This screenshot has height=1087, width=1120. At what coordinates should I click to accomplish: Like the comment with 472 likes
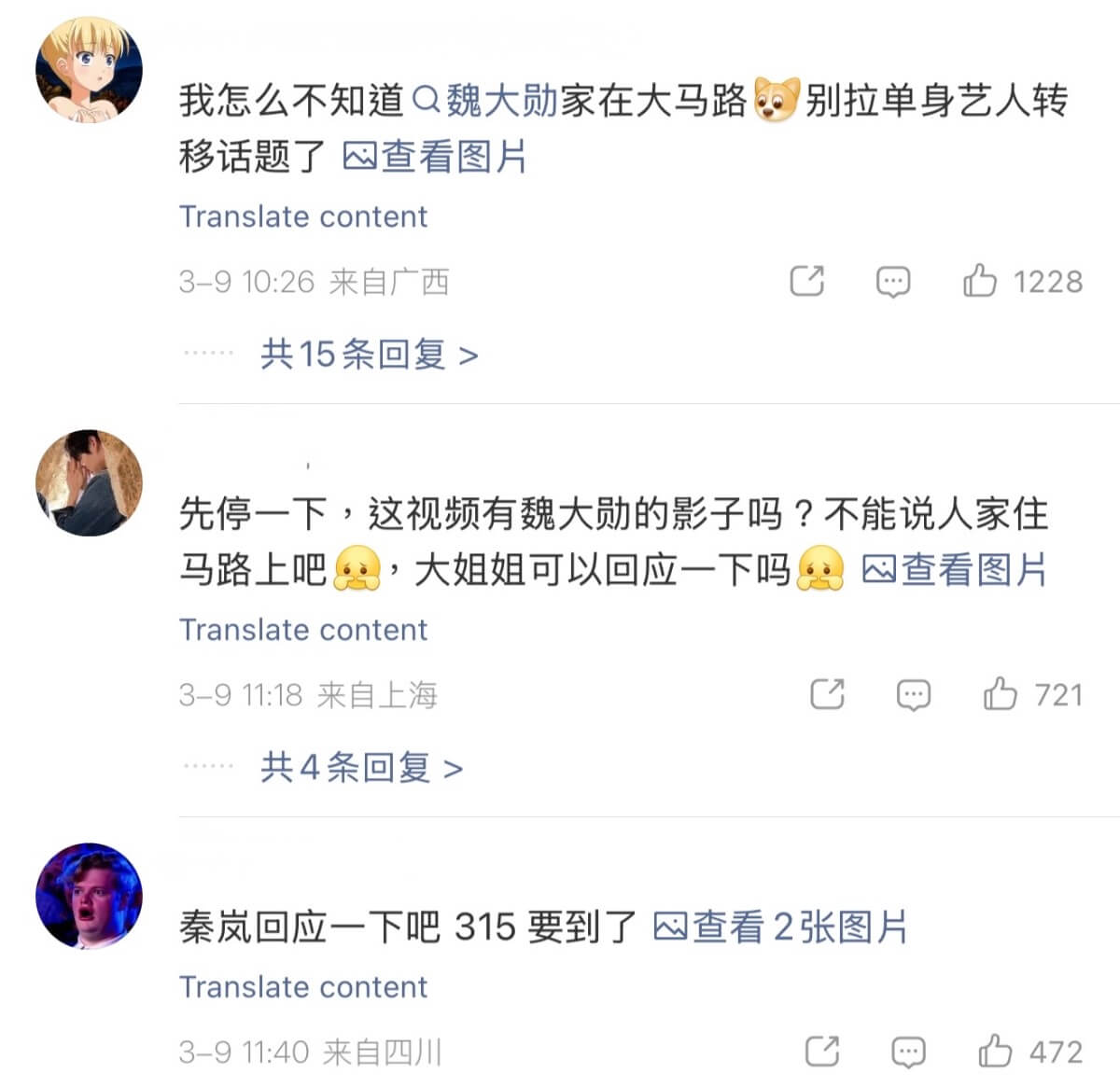995,1052
